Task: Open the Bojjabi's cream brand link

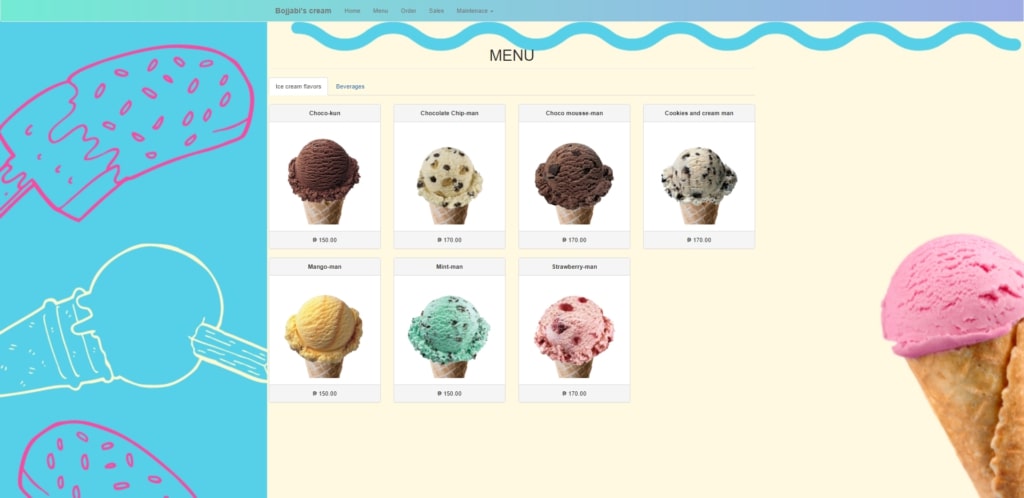Action: coord(303,10)
